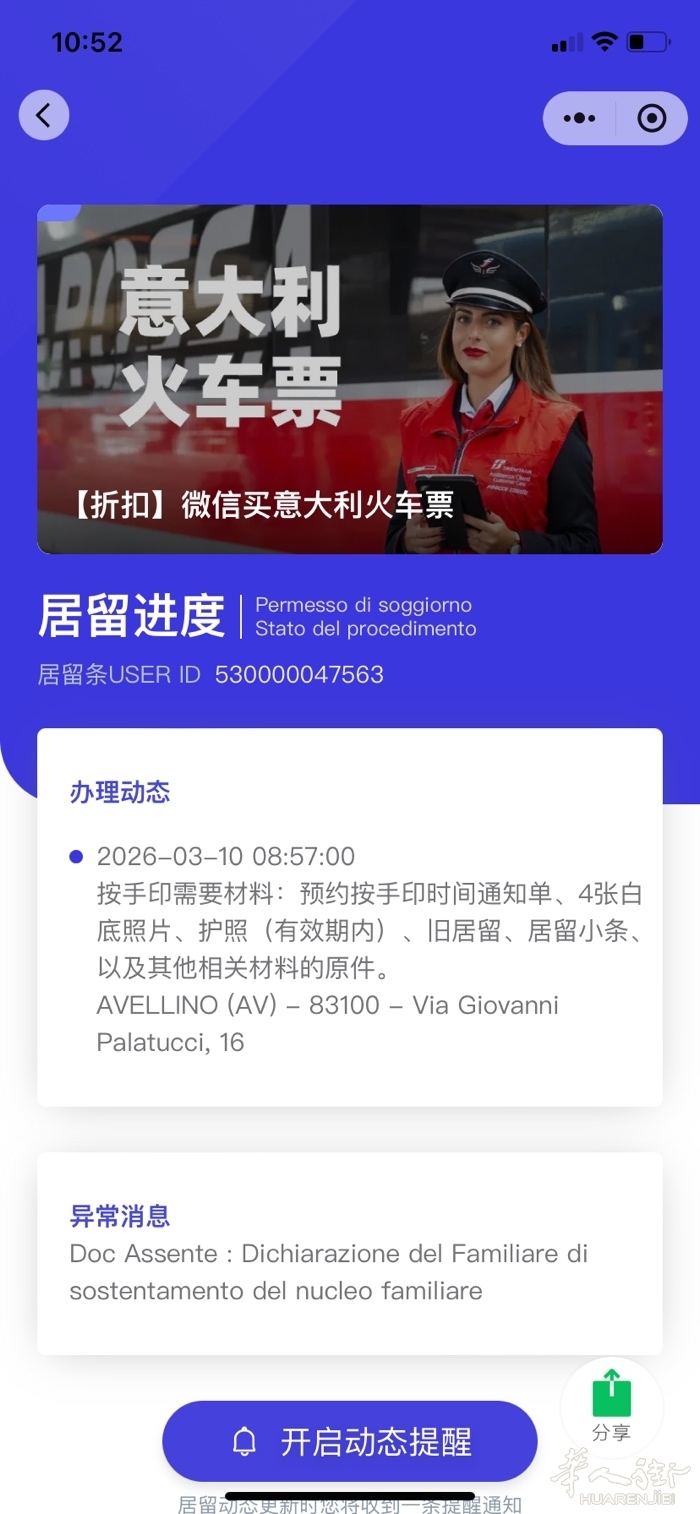Tap the green 分享 share button
This screenshot has width=700, height=1514.
pos(611,1406)
